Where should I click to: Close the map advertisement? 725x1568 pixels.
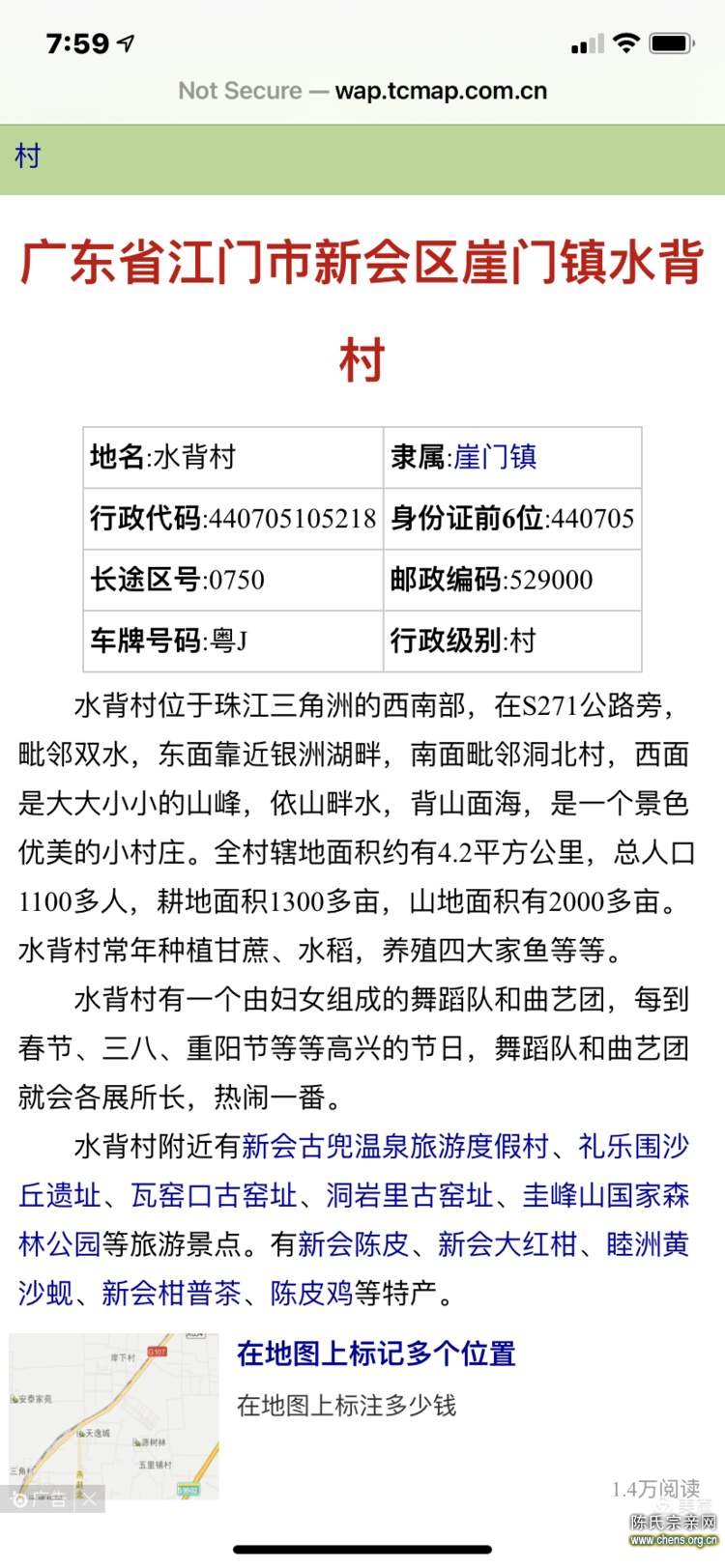coord(89,1499)
